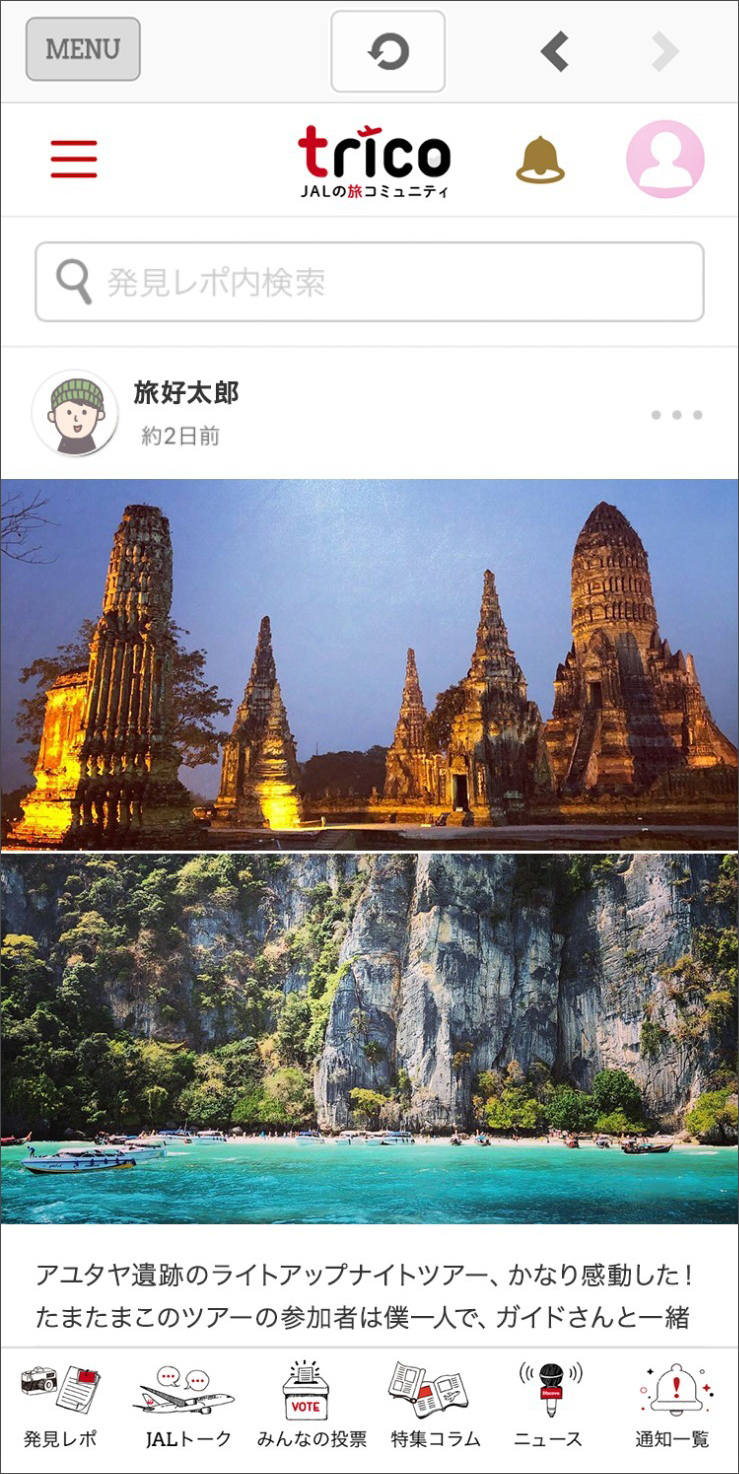View the turquoise beach cliff photo
This screenshot has width=739, height=1474.
[x=369, y=1038]
